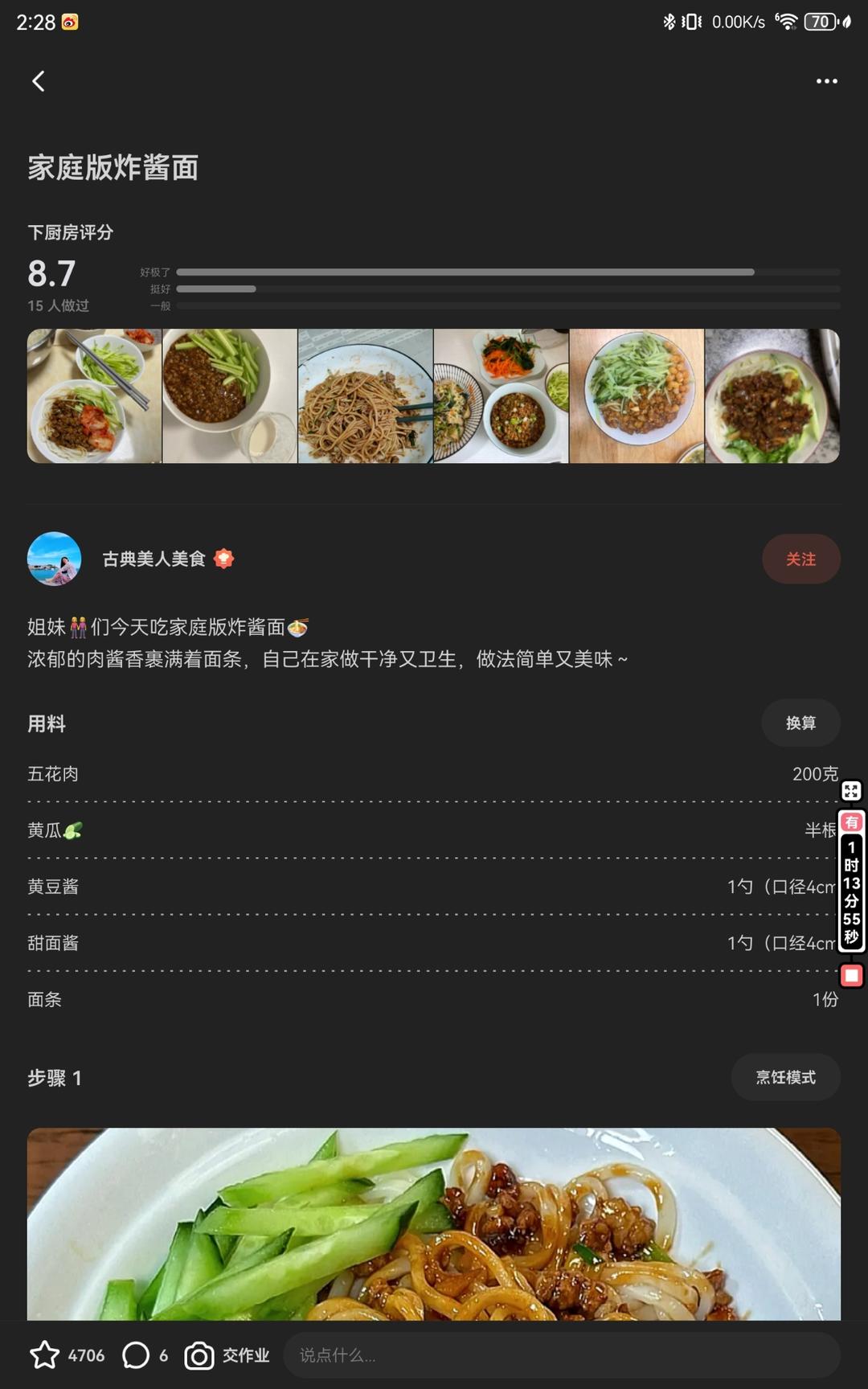Tap 换算 to convert ingredient amounts

[800, 723]
